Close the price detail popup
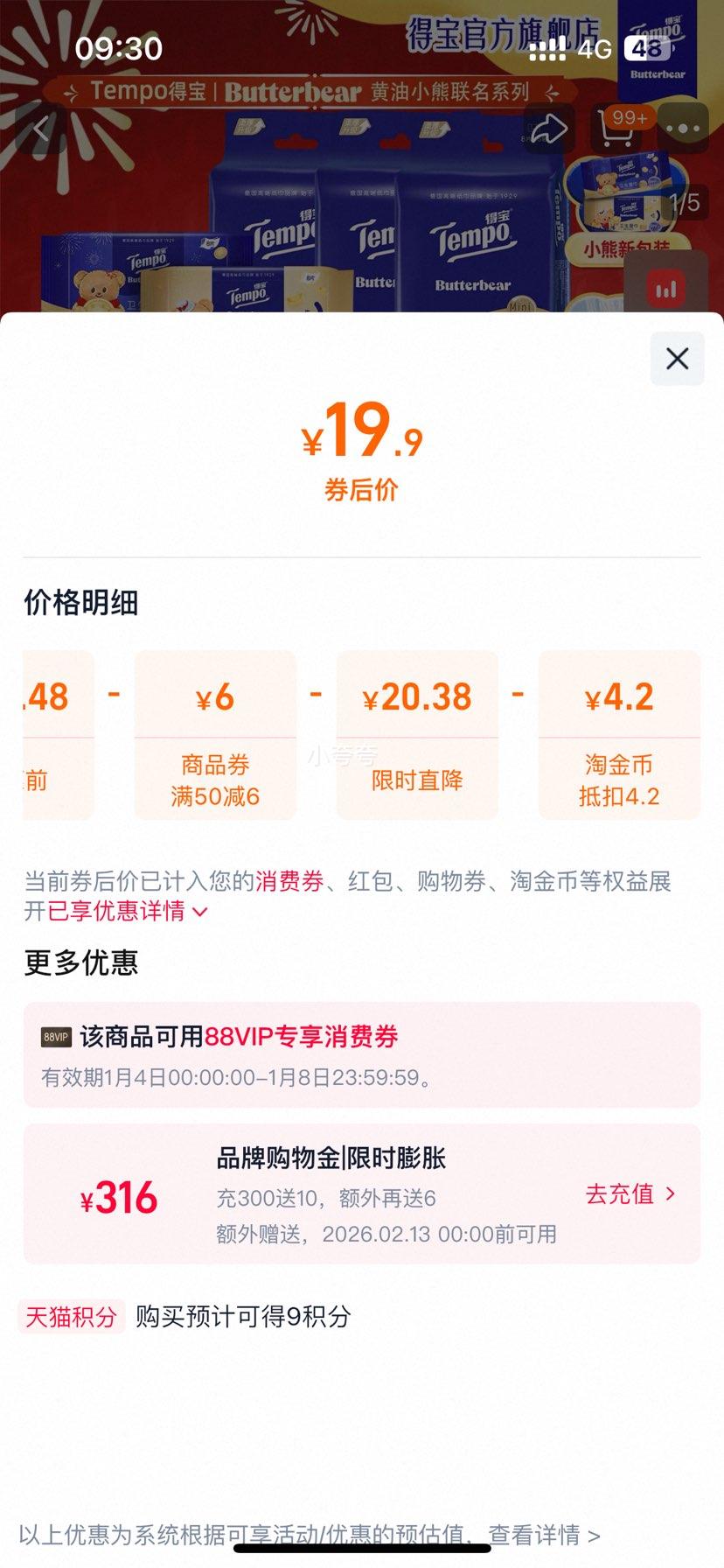The image size is (724, 1568). (676, 360)
